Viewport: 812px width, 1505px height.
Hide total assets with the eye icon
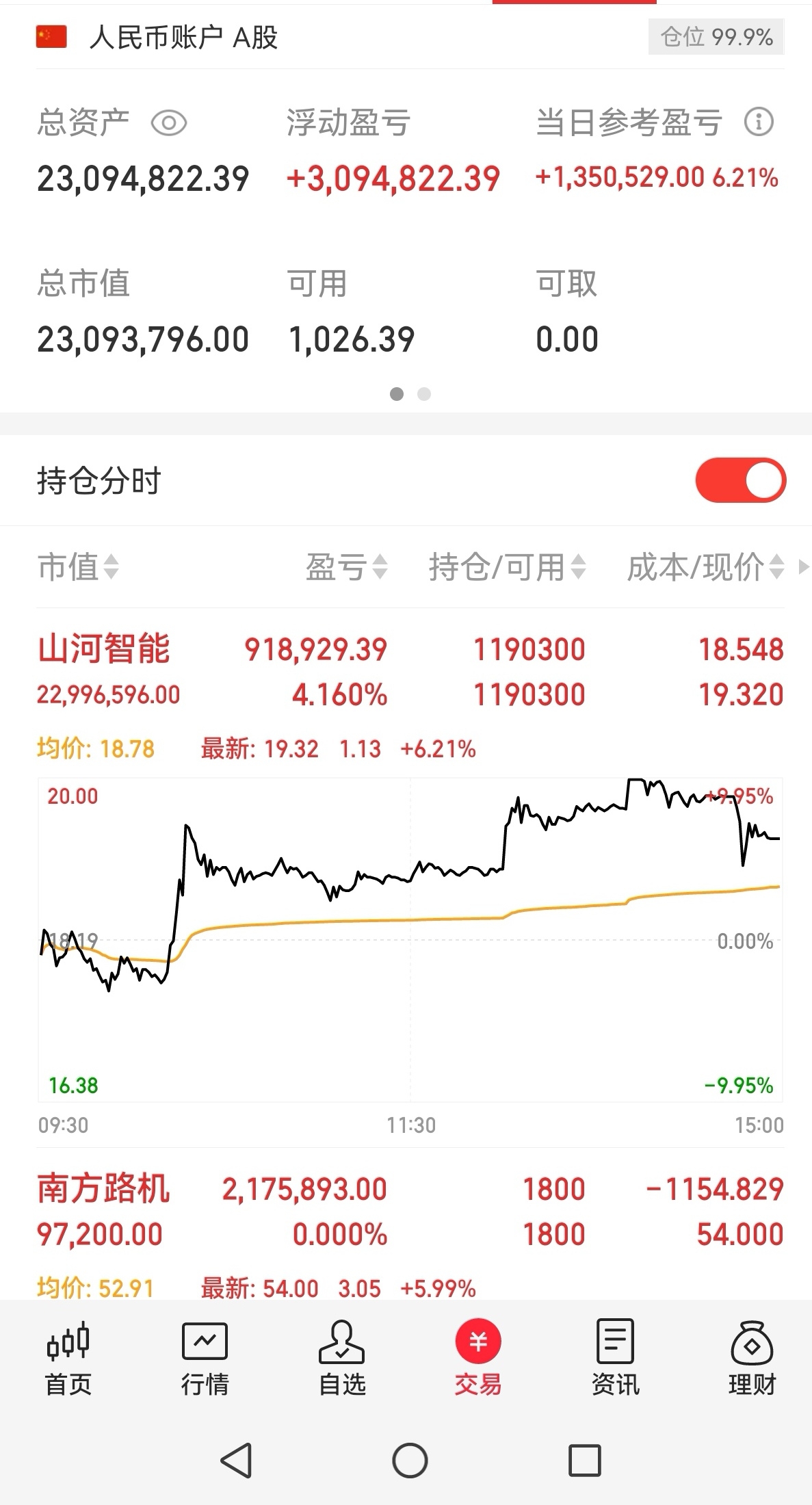click(168, 124)
